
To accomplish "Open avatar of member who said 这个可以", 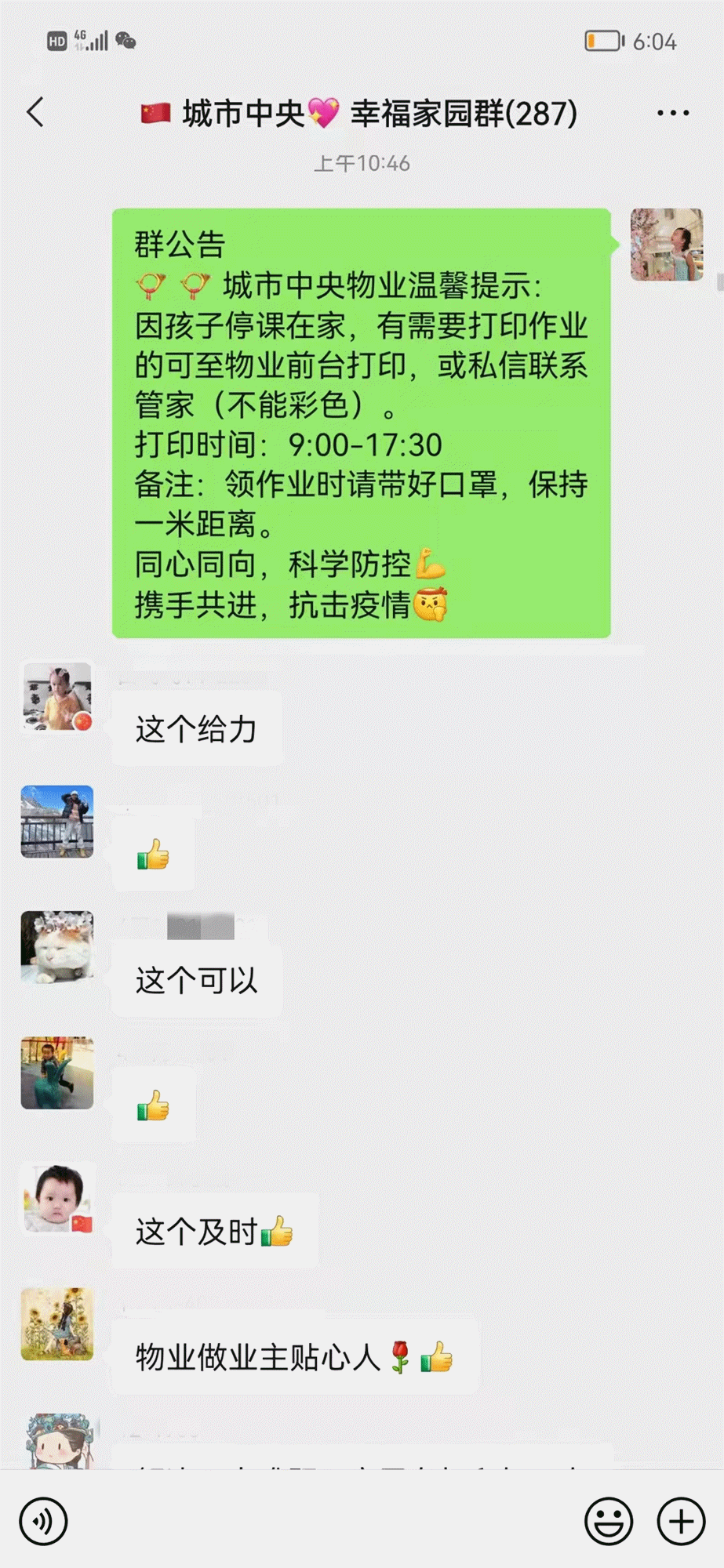I will pyautogui.click(x=57, y=947).
